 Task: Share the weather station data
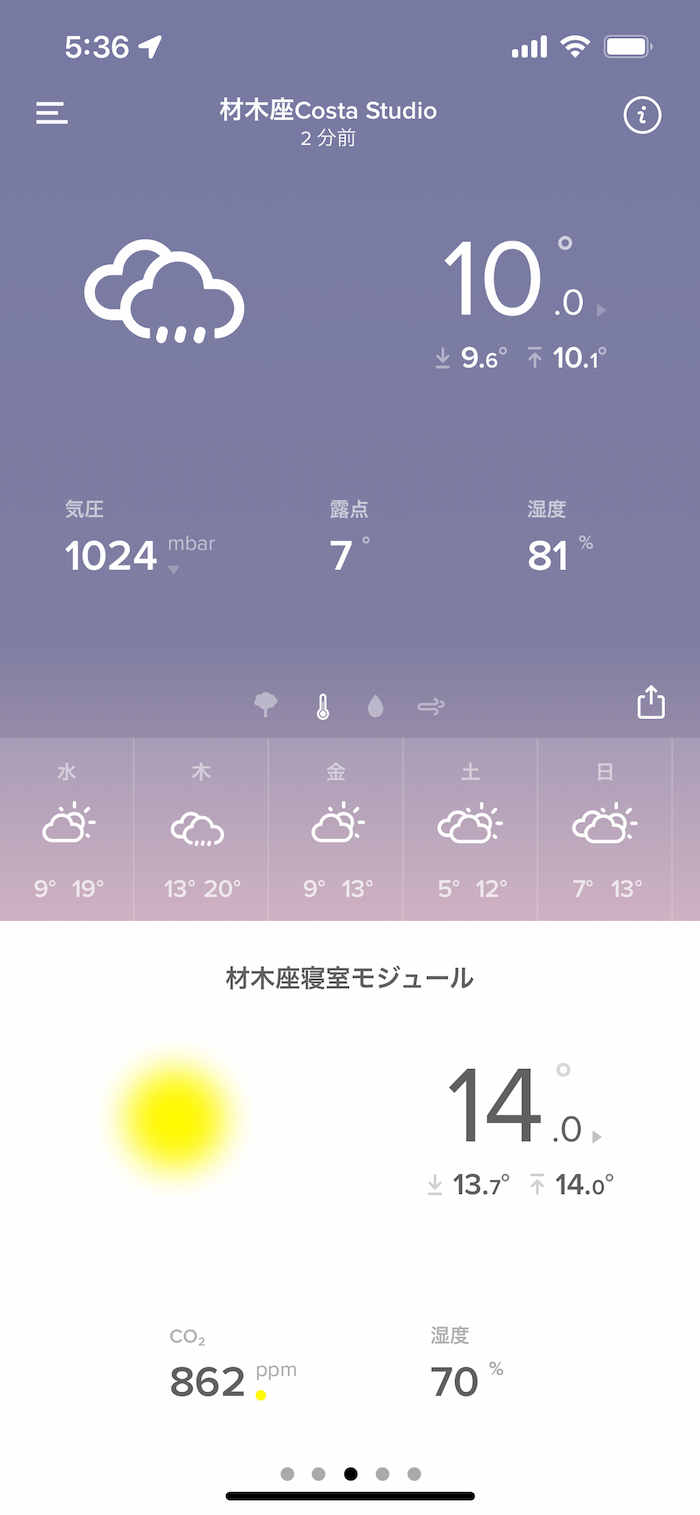651,702
